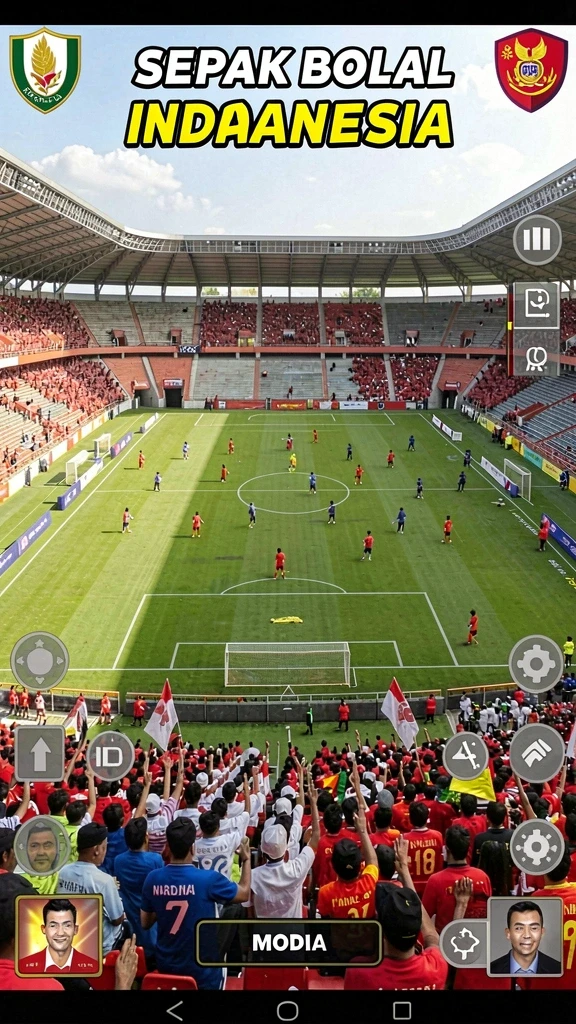Tap the round button marked 4
The width and height of the screenshot is (576, 1024).
(466, 756)
